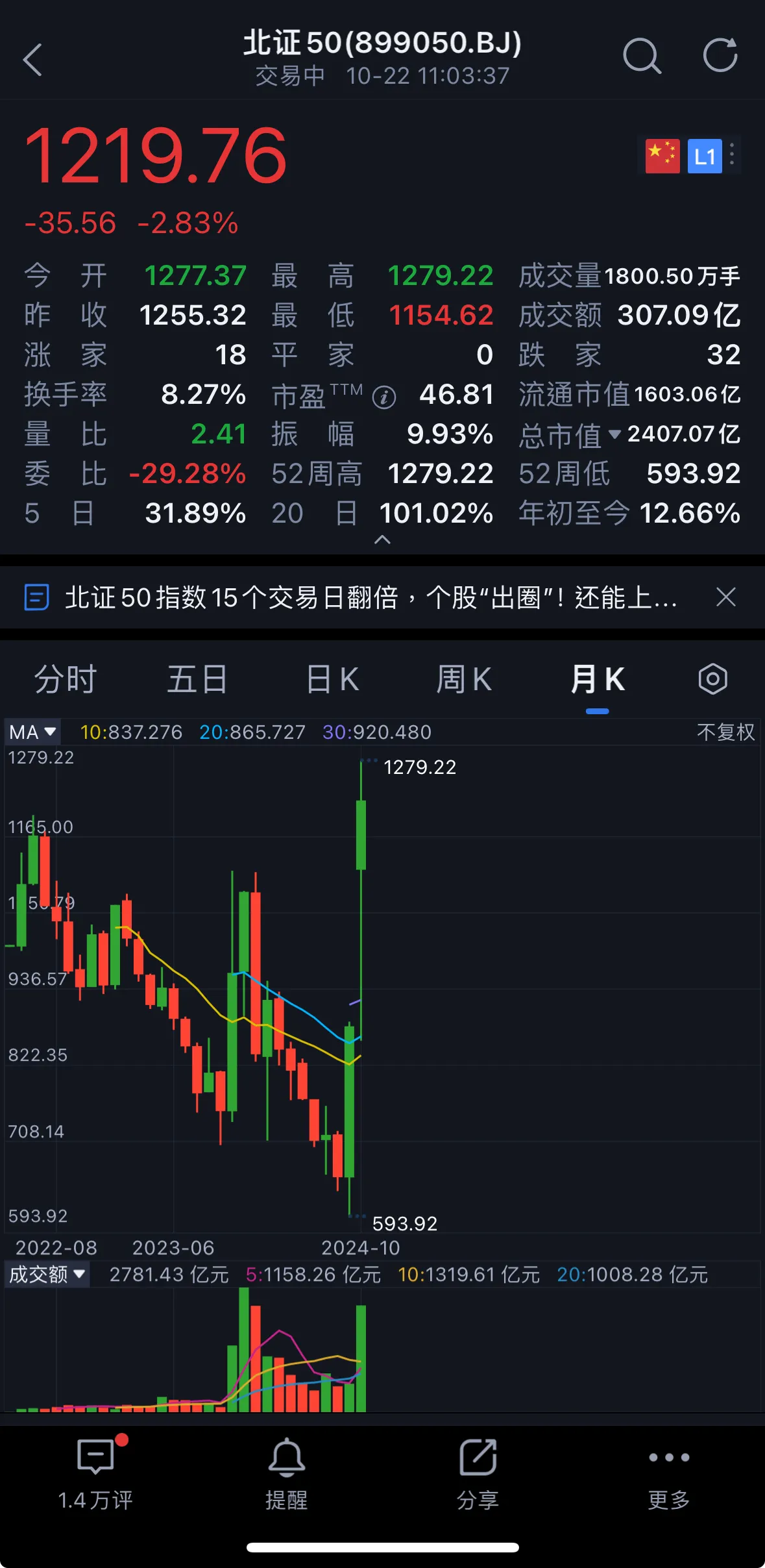
Task: Open the 总市值 dropdown
Action: [x=614, y=434]
